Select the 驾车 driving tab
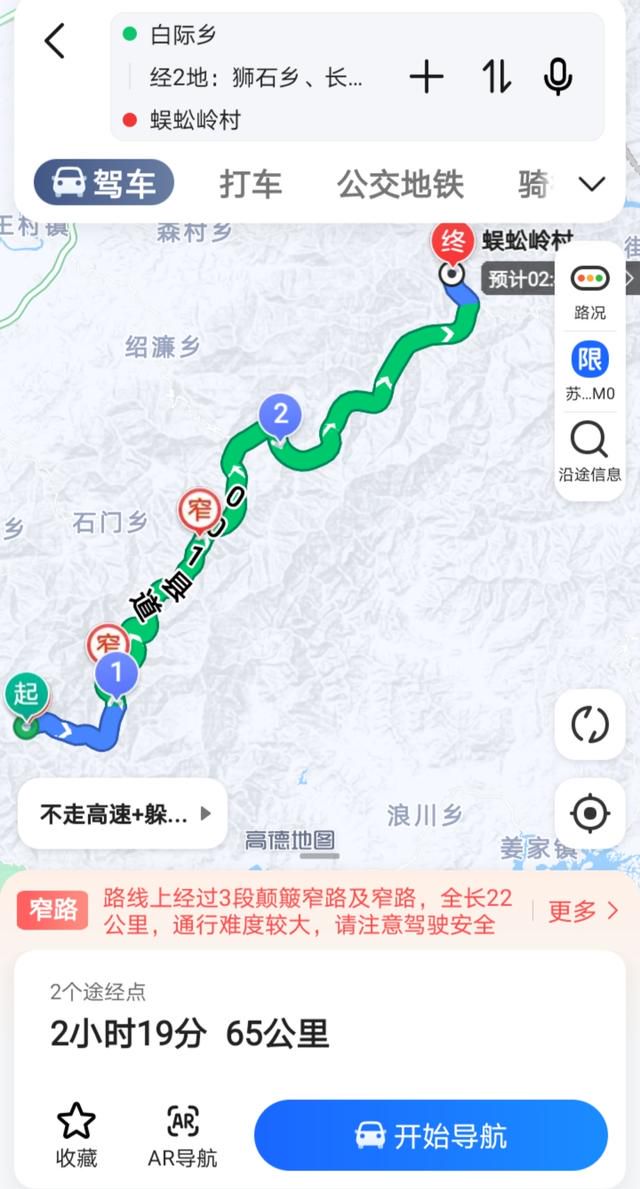 coord(104,184)
